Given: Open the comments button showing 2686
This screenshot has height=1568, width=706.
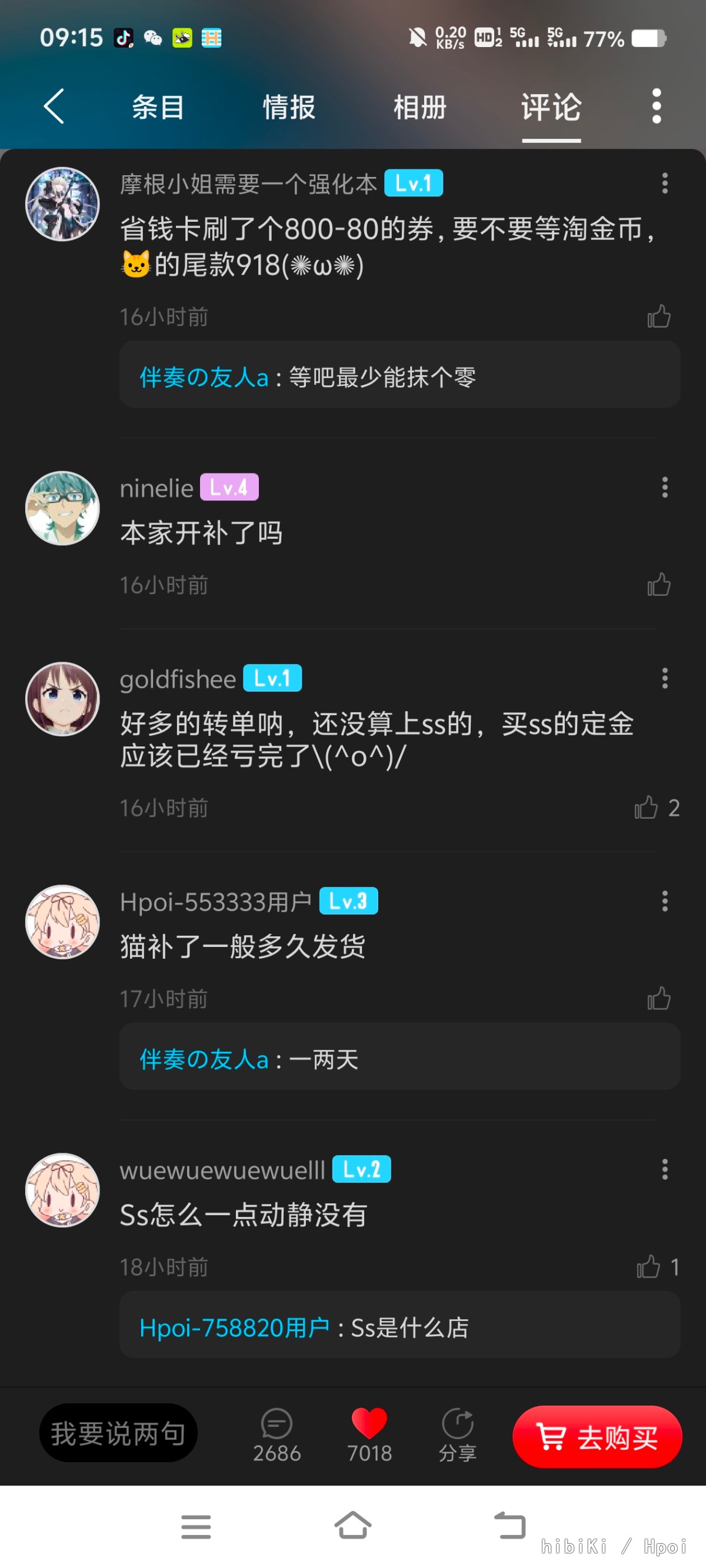Looking at the screenshot, I should pyautogui.click(x=277, y=1435).
